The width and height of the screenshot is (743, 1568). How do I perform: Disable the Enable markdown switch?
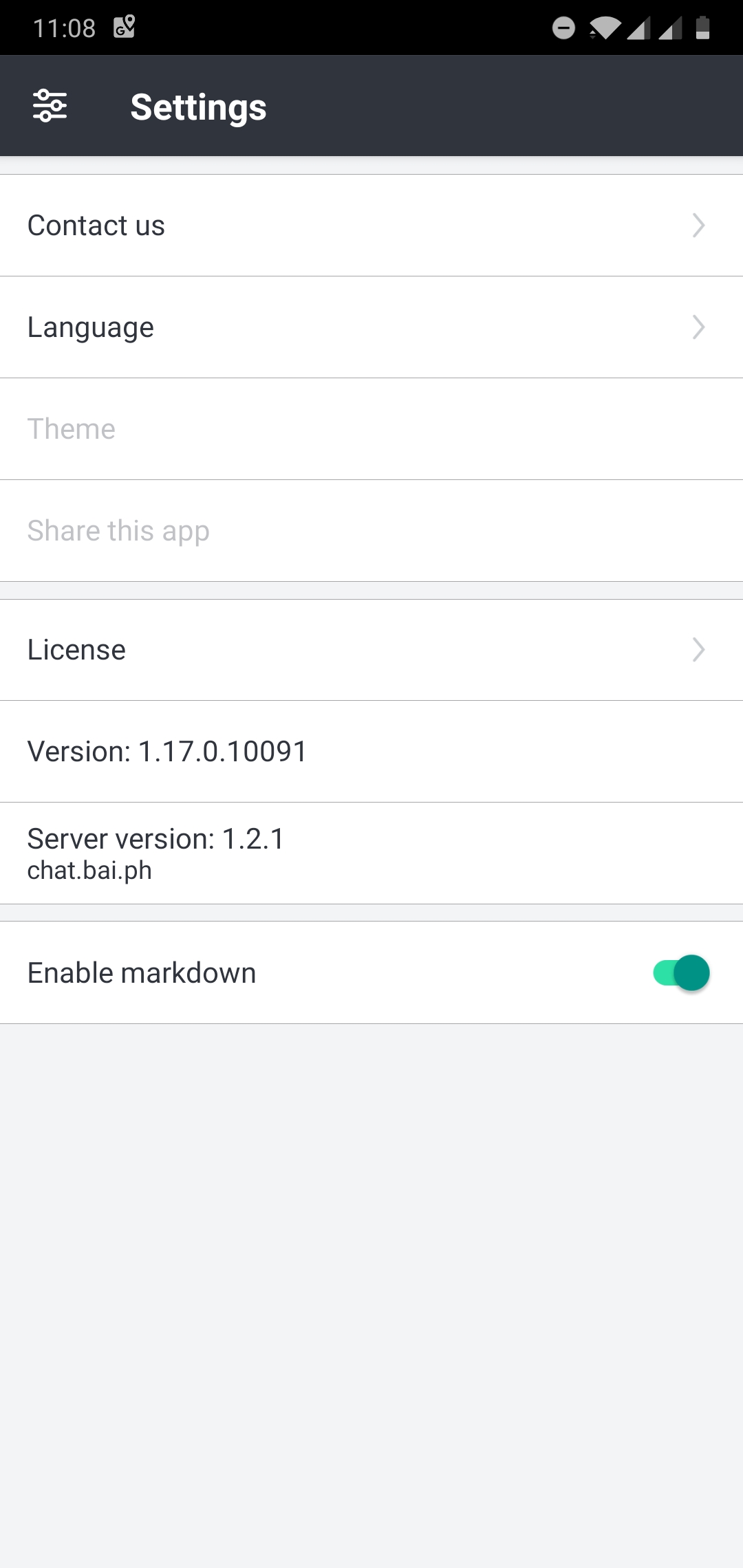tap(680, 972)
